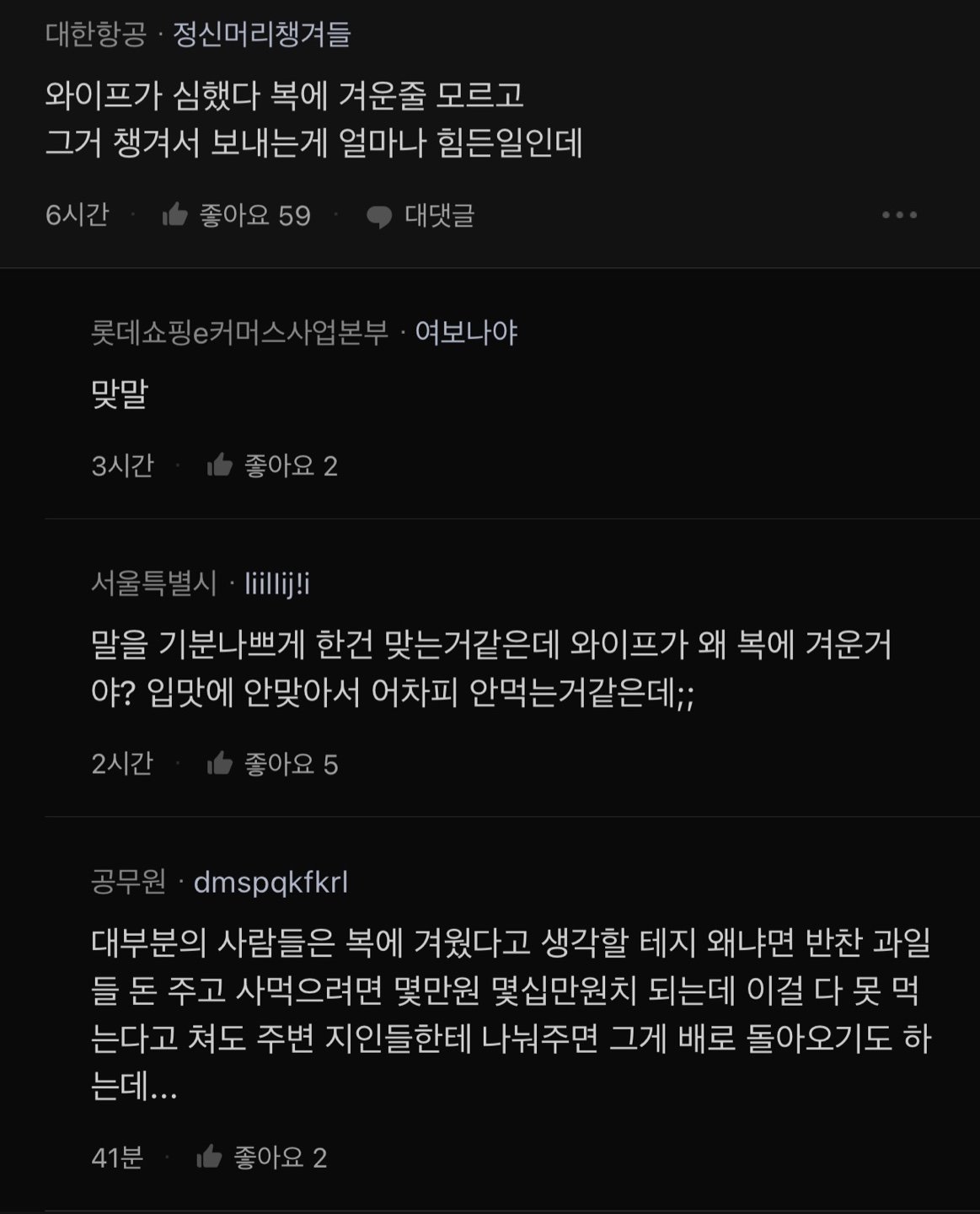Like the reply by liilij!i
Viewport: 980px width, 1214px height.
point(220,764)
